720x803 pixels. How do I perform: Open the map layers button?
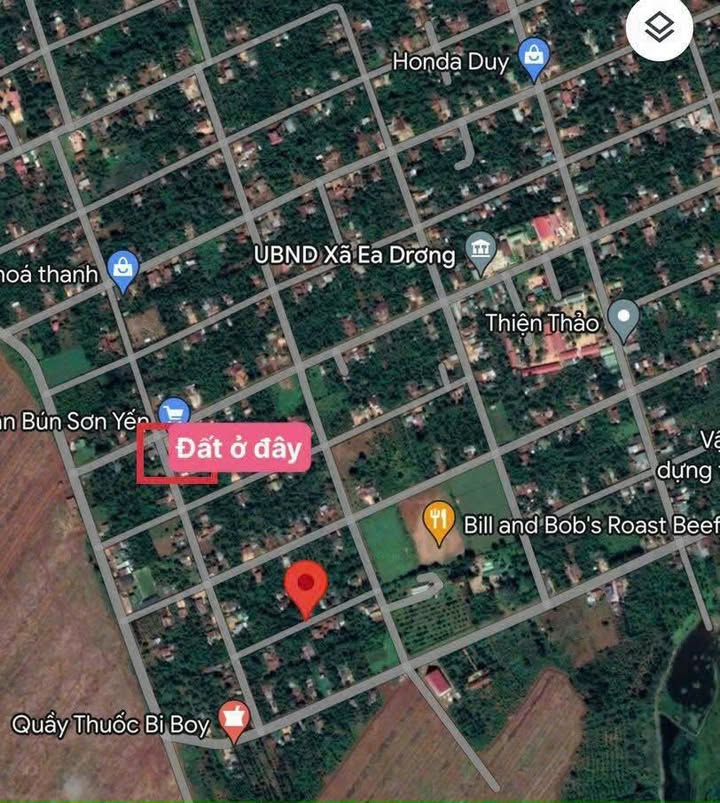(x=659, y=30)
